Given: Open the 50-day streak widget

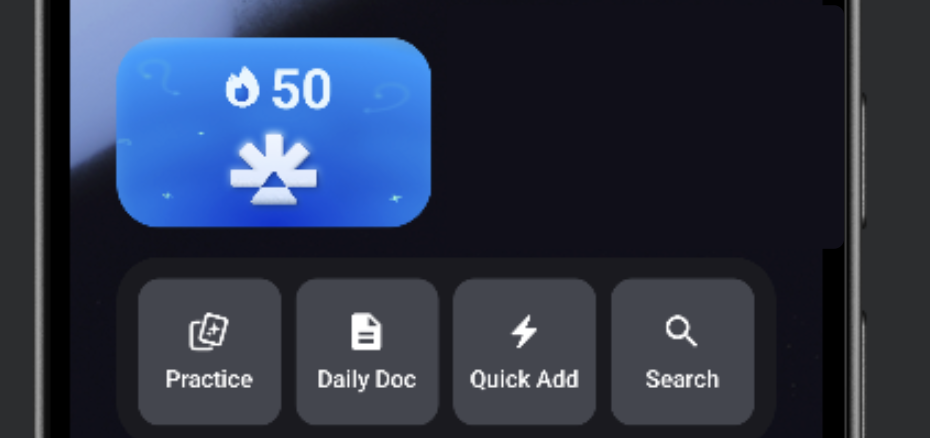Looking at the screenshot, I should pos(274,132).
